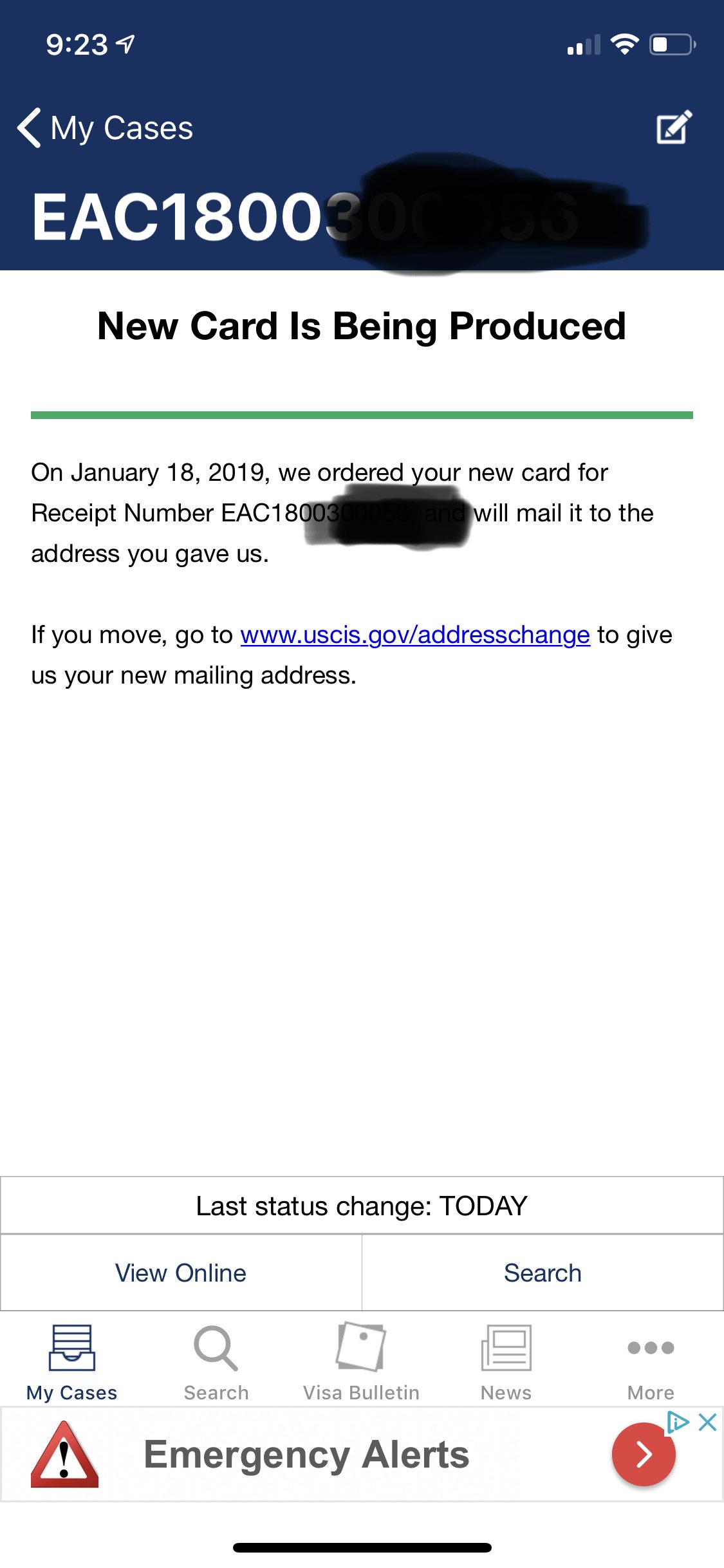Go back to My Cases
724x1568 pixels.
[x=105, y=127]
